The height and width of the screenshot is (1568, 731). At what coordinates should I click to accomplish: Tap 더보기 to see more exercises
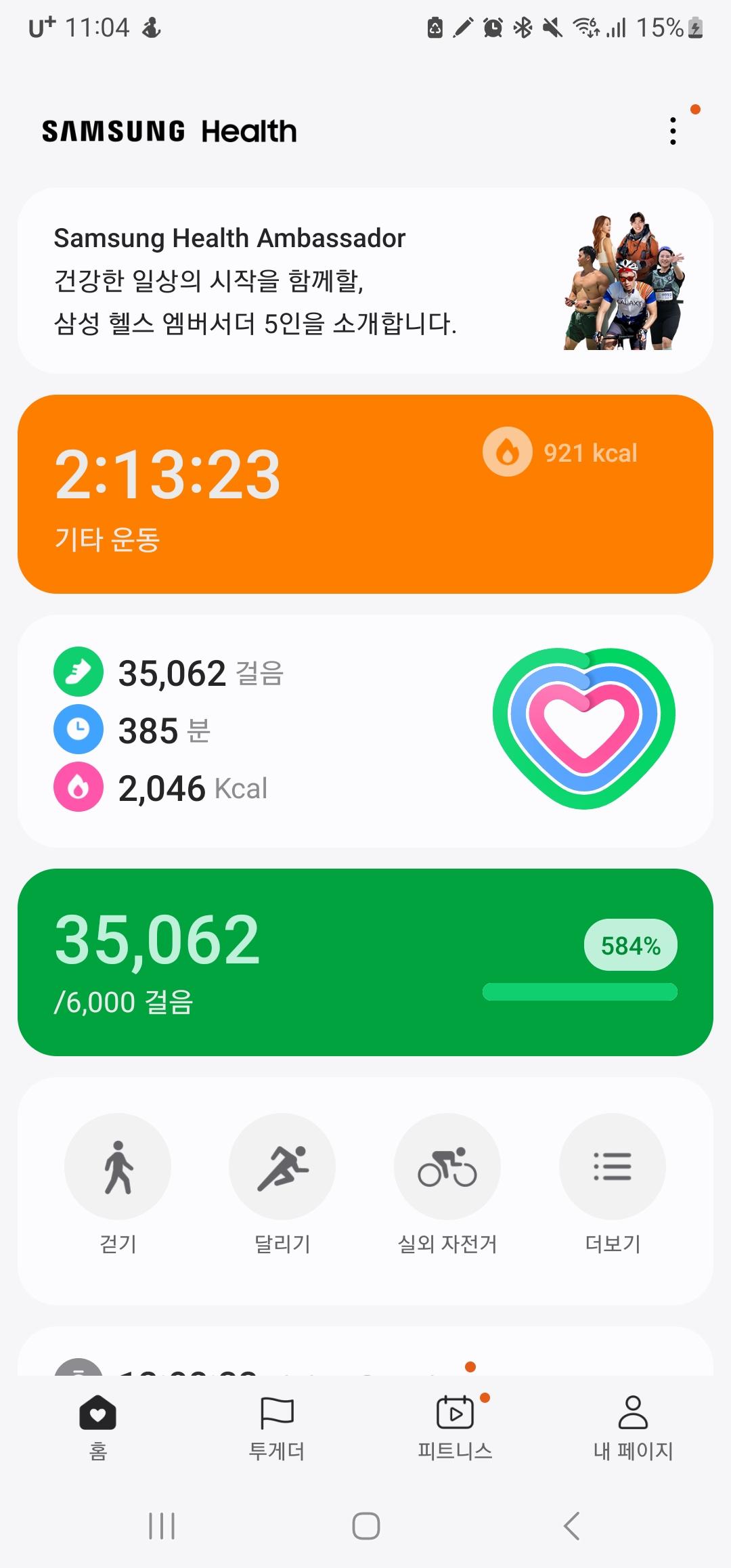612,1167
